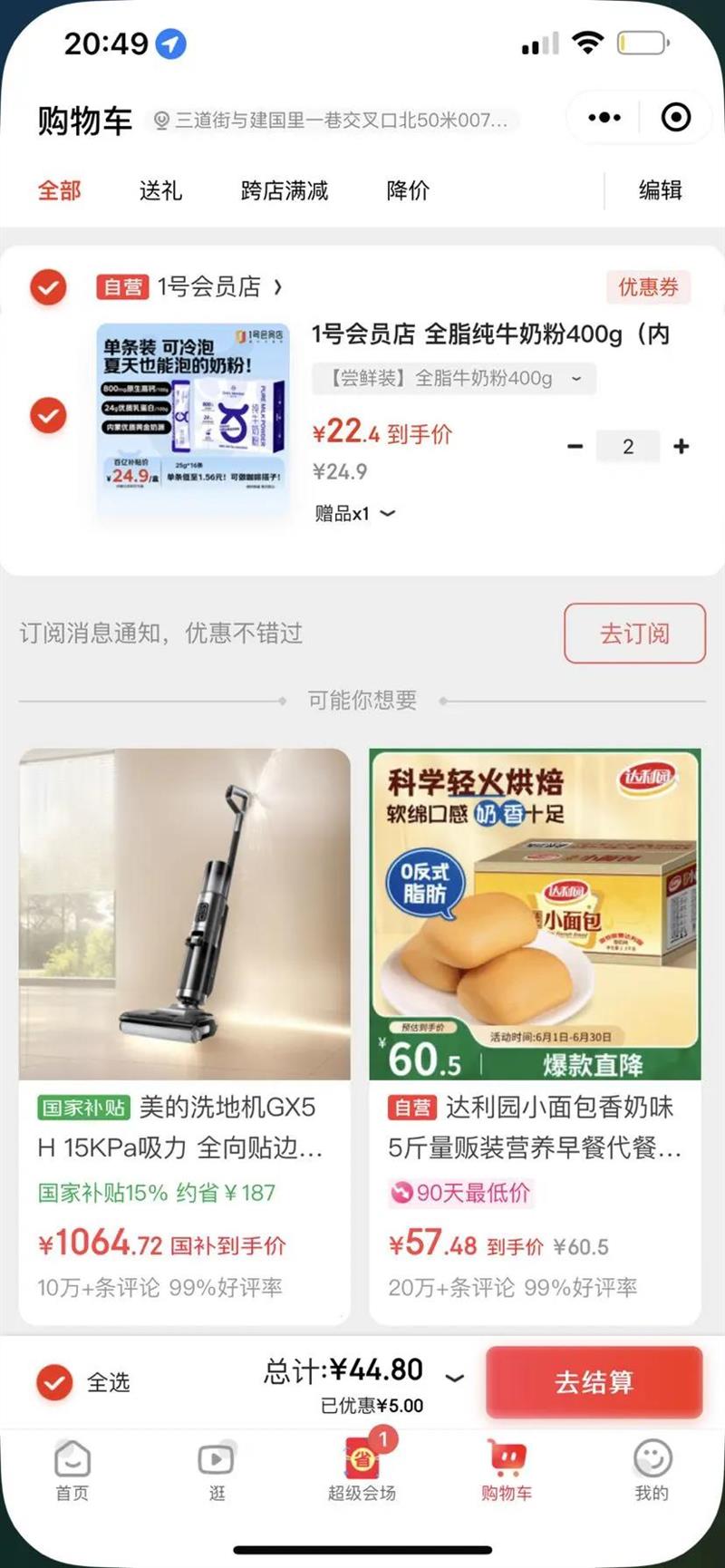725x1568 pixels.
Task: Expand the 赠品x1 gift details
Action: (355, 514)
